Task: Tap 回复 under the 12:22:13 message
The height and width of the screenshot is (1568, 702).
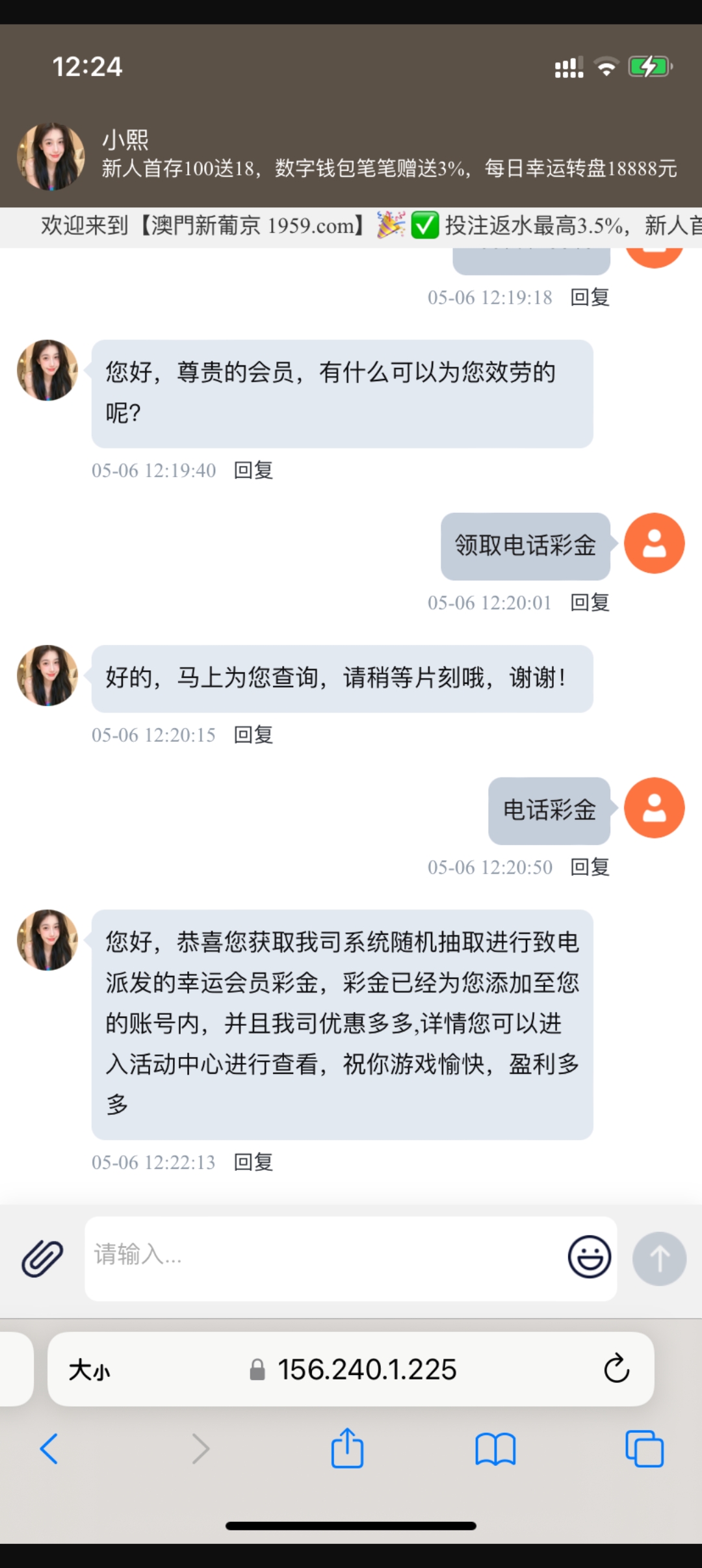Action: click(253, 1162)
